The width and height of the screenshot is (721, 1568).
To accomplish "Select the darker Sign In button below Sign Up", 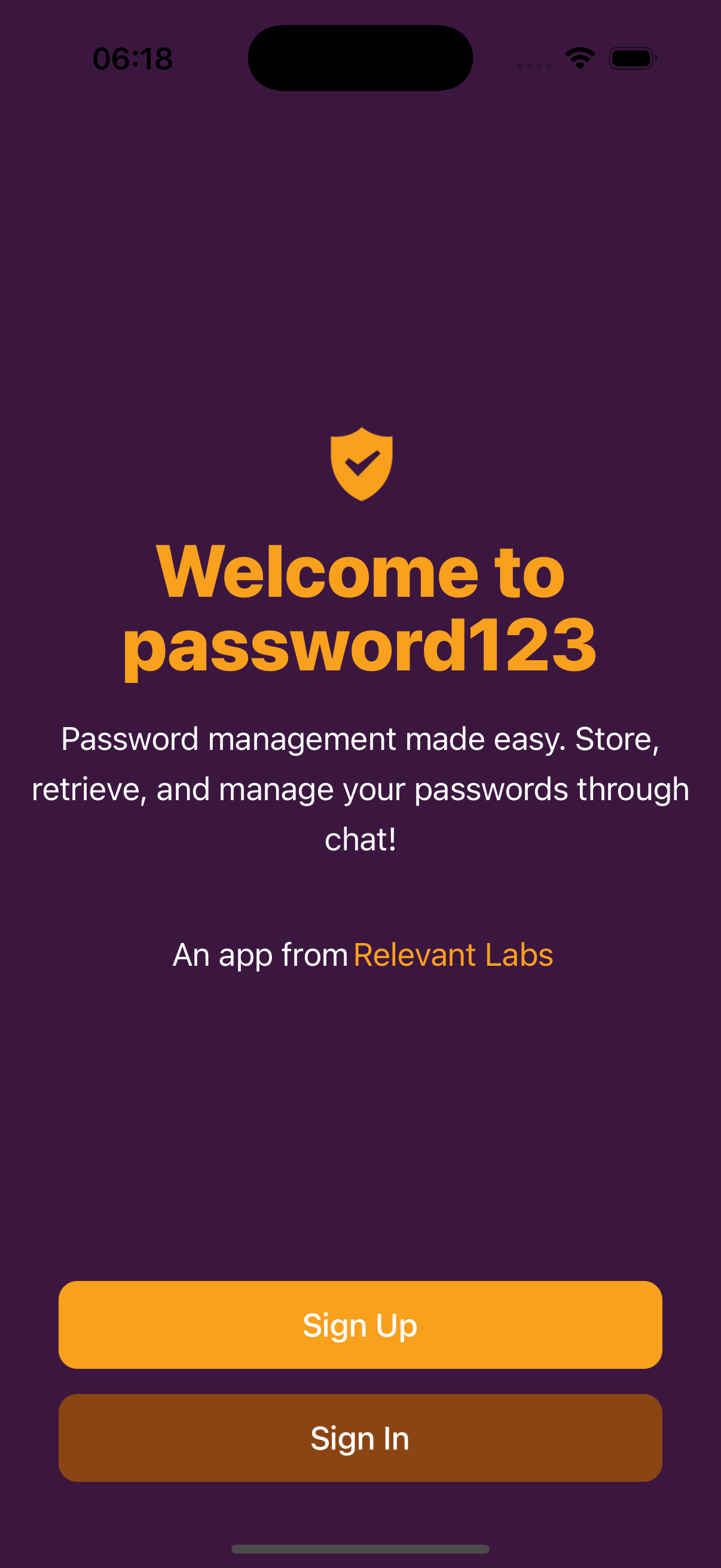I will (360, 1438).
